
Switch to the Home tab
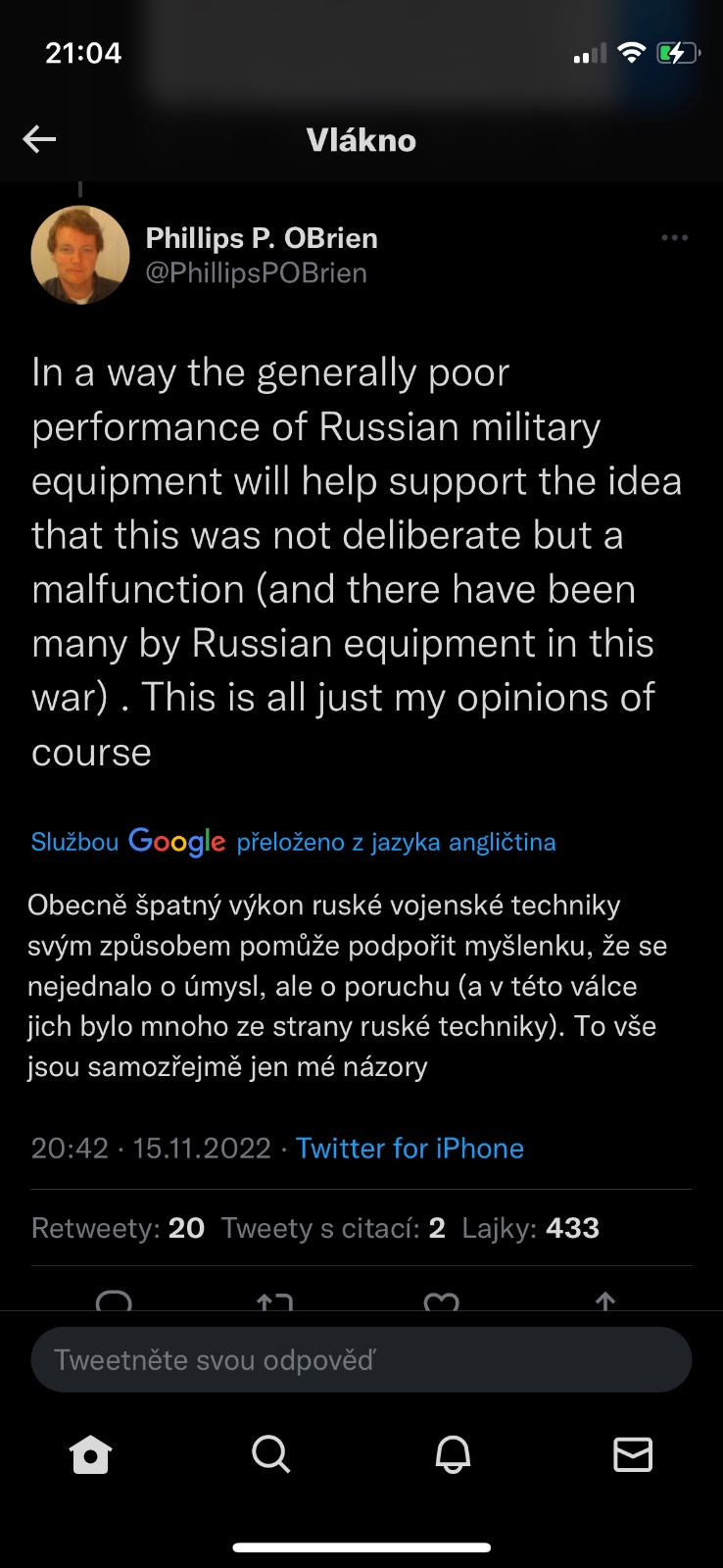pos(90,1454)
